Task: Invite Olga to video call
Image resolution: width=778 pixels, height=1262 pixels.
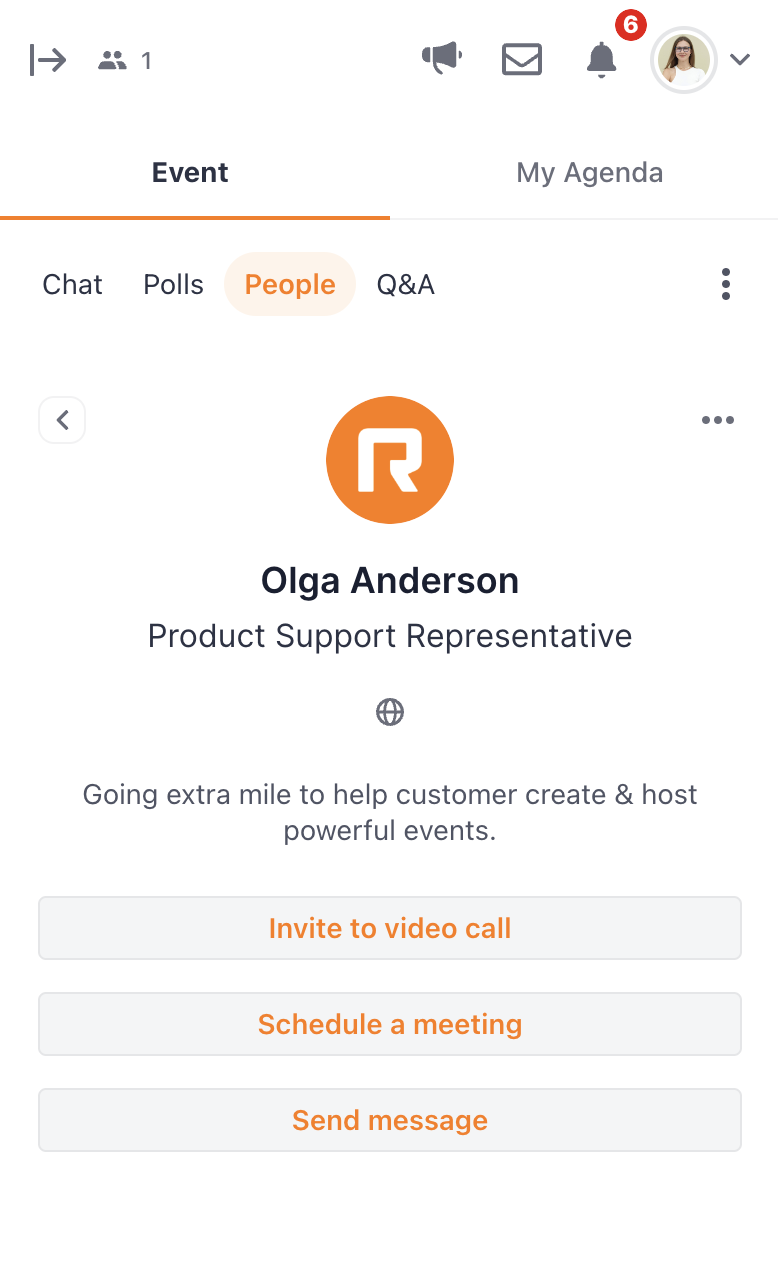Action: 390,928
